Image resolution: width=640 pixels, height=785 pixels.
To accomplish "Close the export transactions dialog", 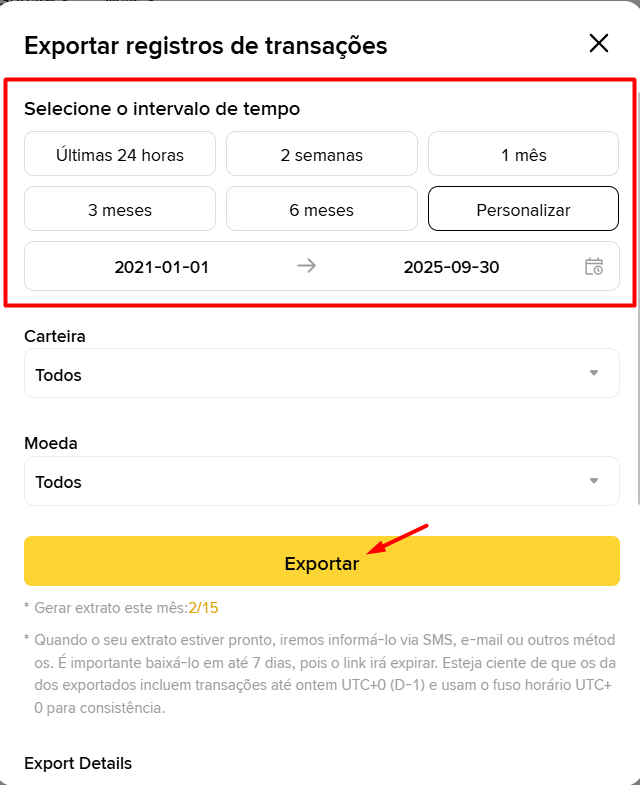I will tap(599, 43).
